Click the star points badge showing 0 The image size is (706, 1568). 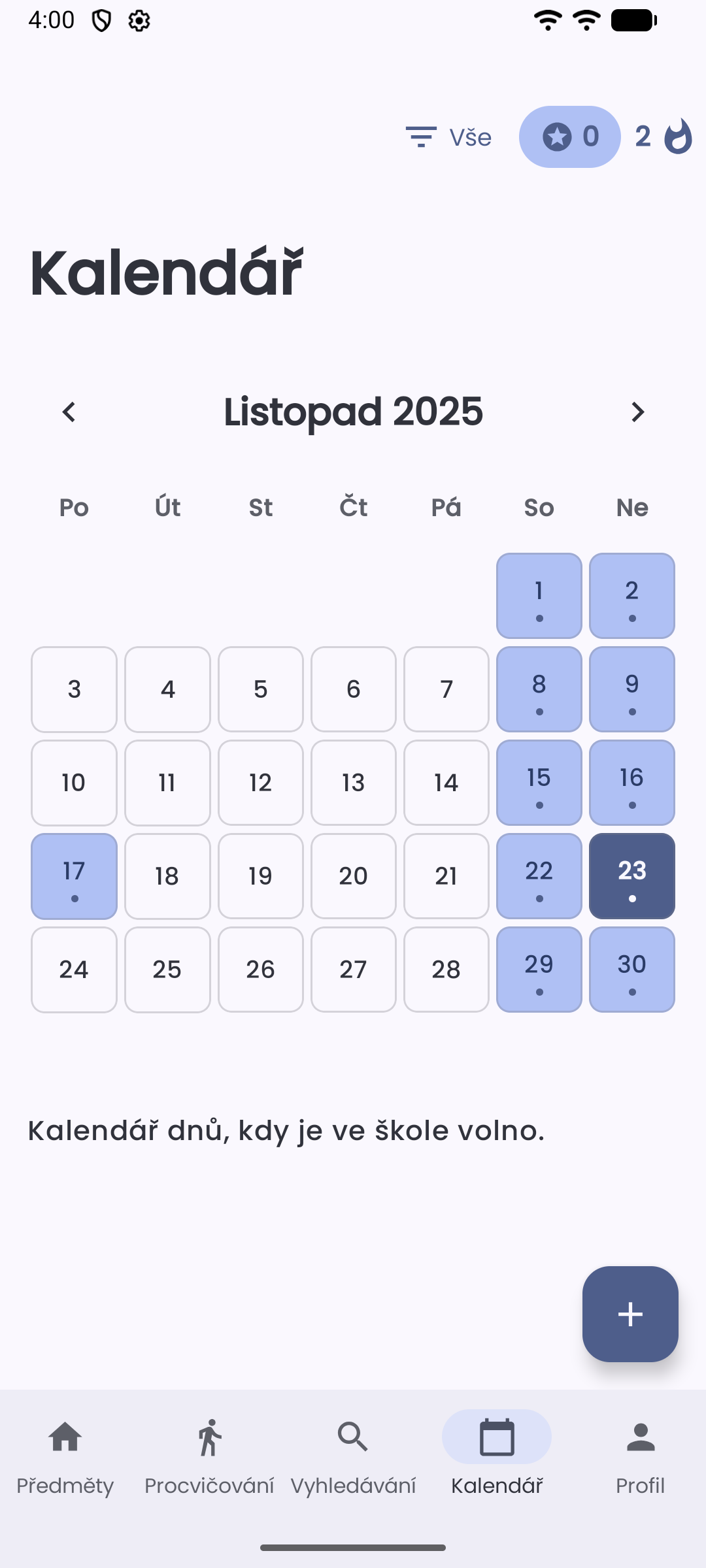(x=569, y=137)
